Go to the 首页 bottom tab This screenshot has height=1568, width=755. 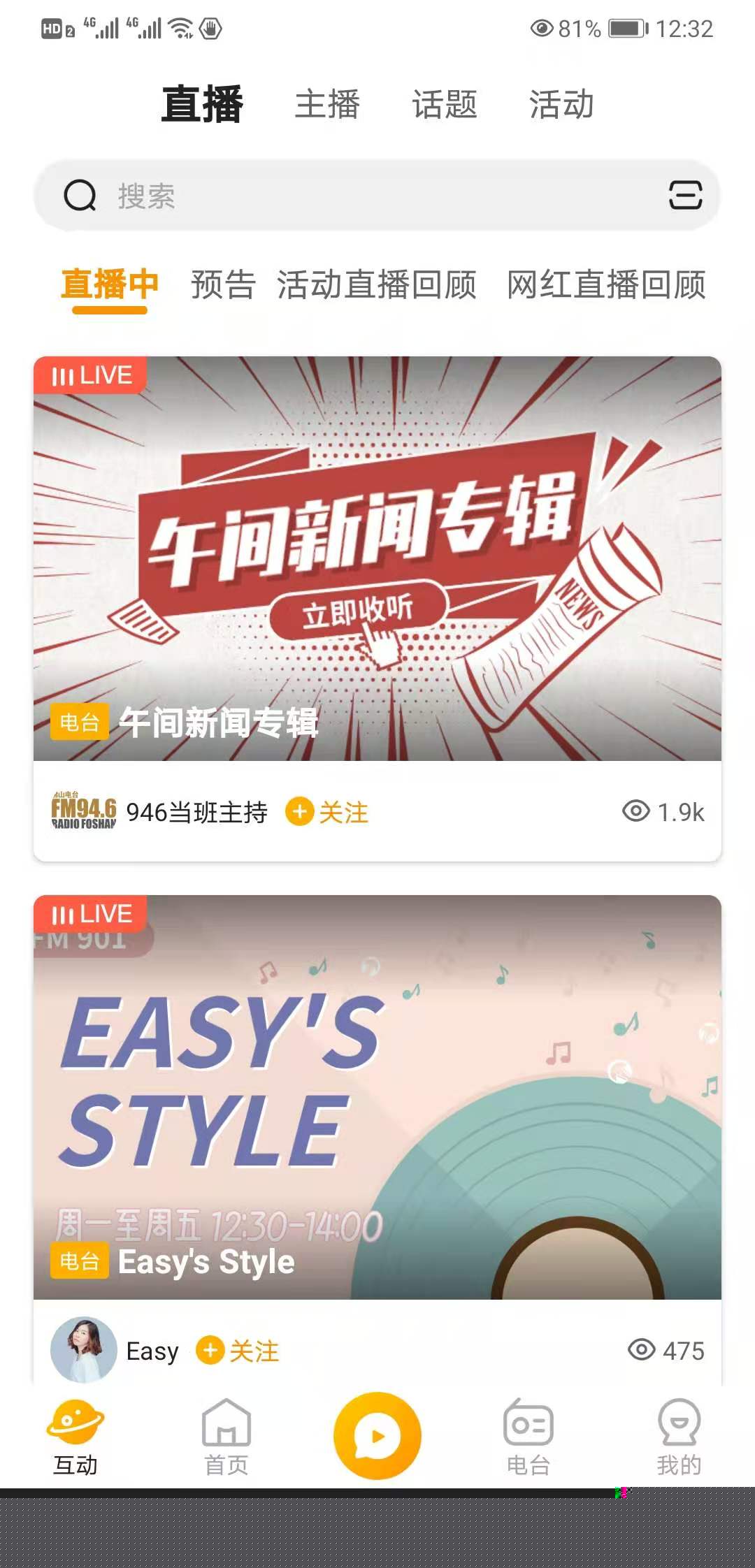pos(226,1437)
